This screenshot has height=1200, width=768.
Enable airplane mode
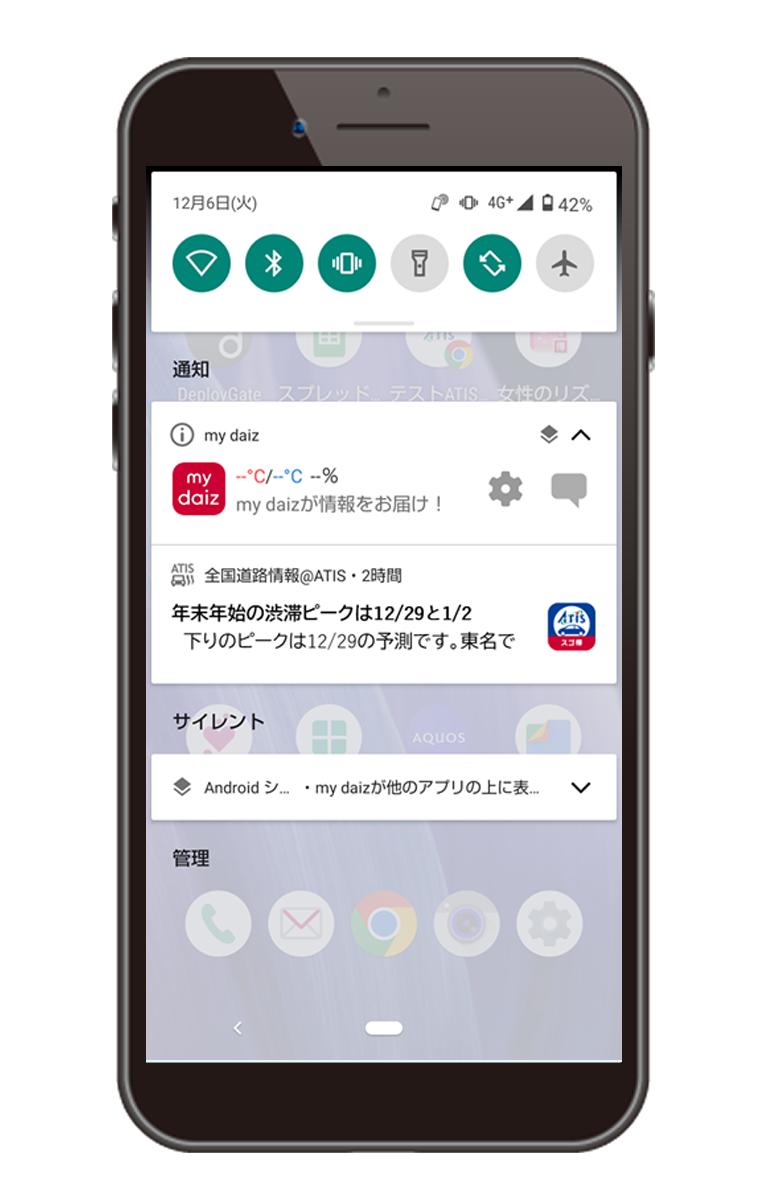pos(565,263)
